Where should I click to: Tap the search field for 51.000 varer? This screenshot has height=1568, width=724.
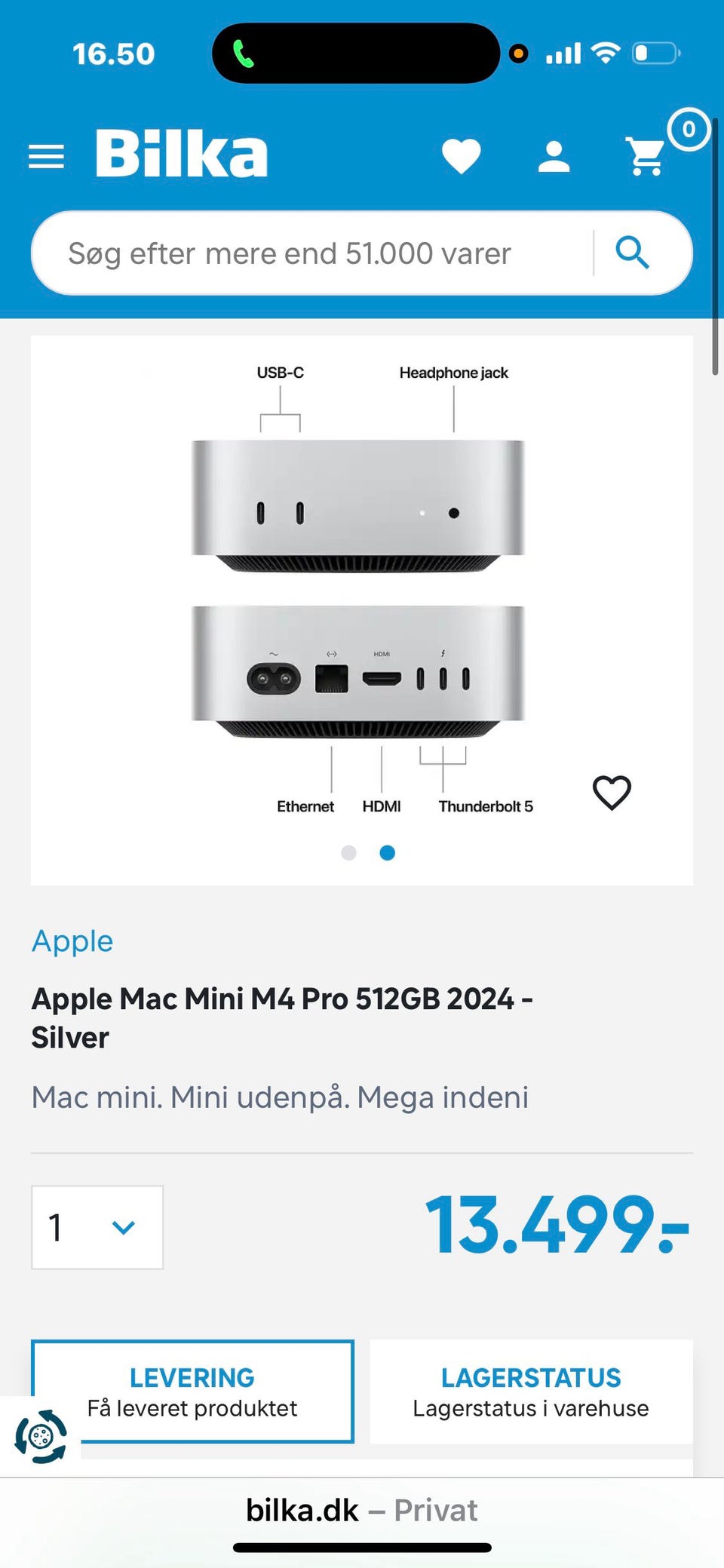pos(309,253)
